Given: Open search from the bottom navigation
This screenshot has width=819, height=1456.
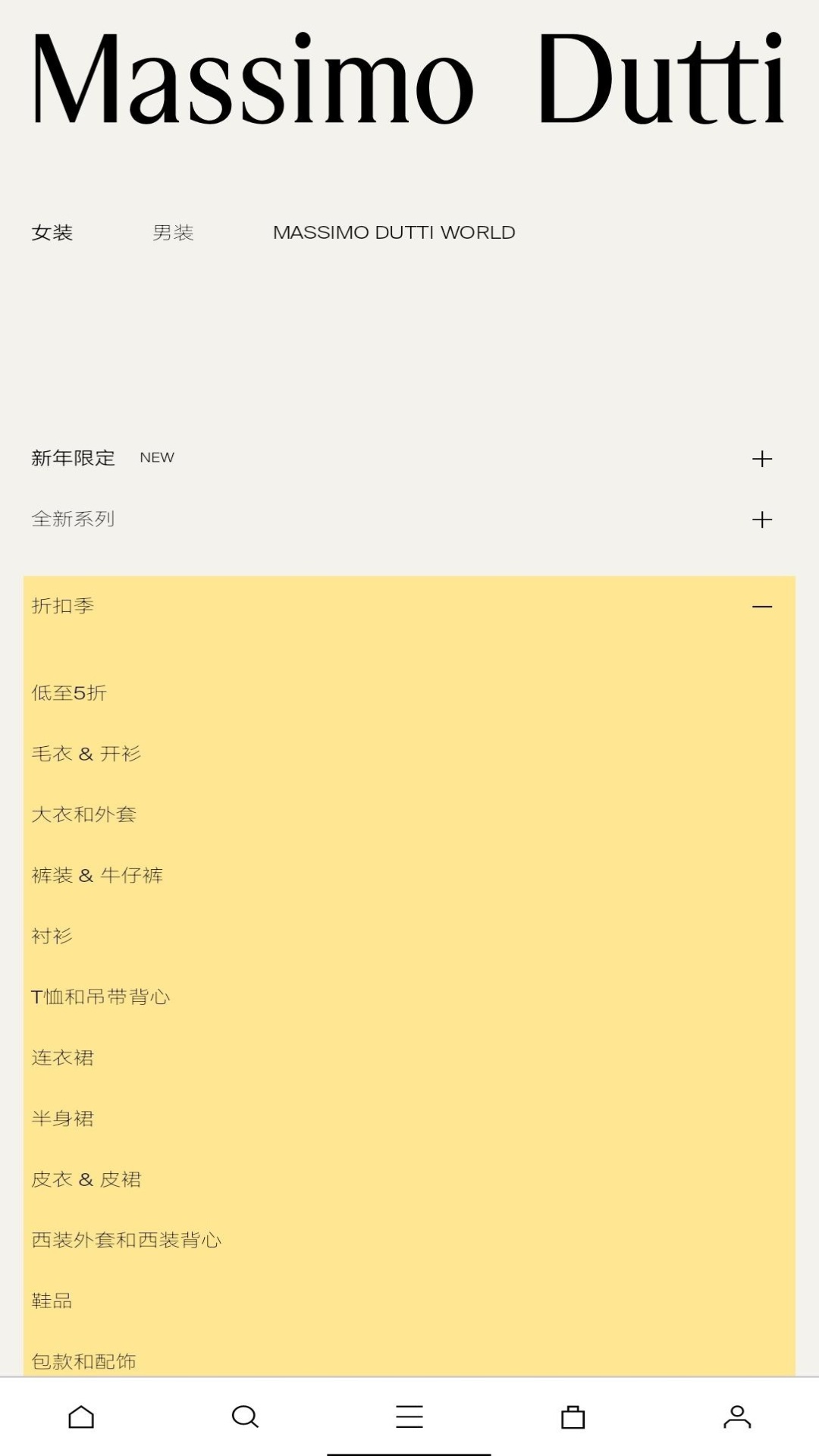Looking at the screenshot, I should [x=245, y=1417].
